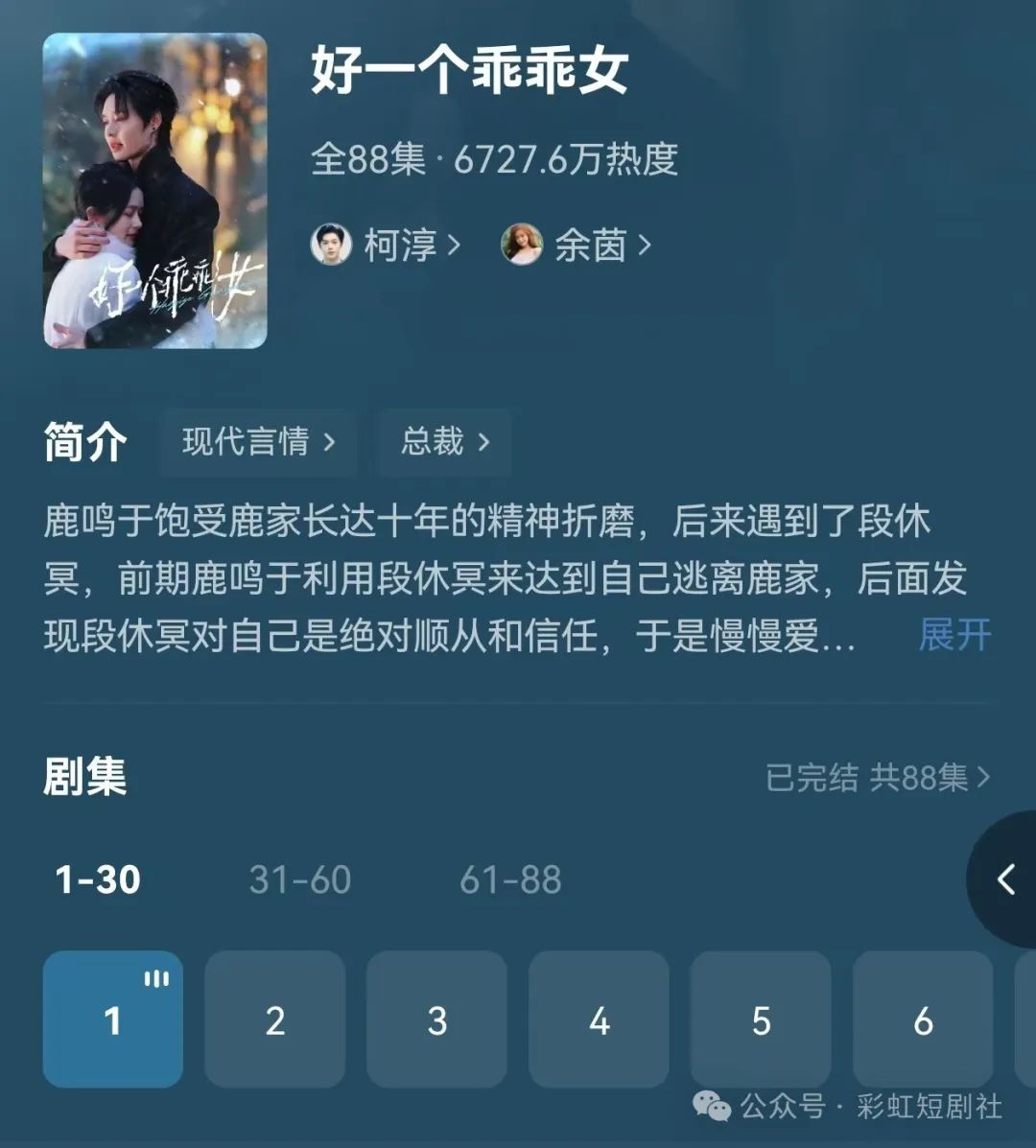Tap the floating side arrow handle
The image size is (1036, 1148).
[1004, 879]
